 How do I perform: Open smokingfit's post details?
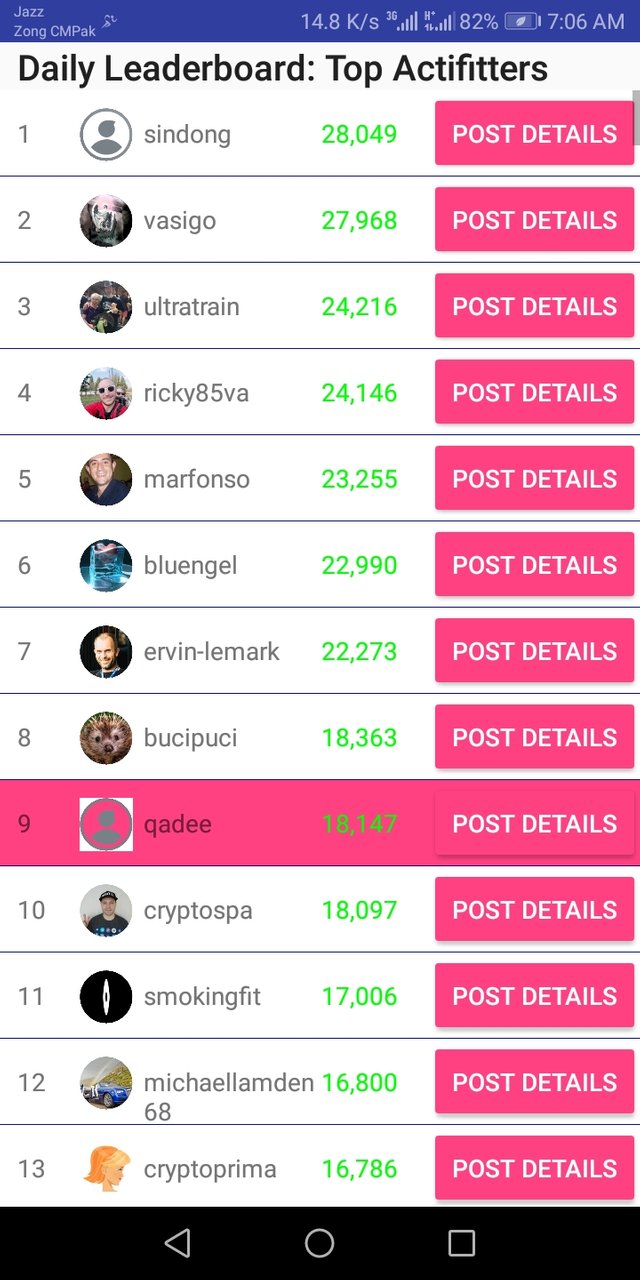(534, 996)
